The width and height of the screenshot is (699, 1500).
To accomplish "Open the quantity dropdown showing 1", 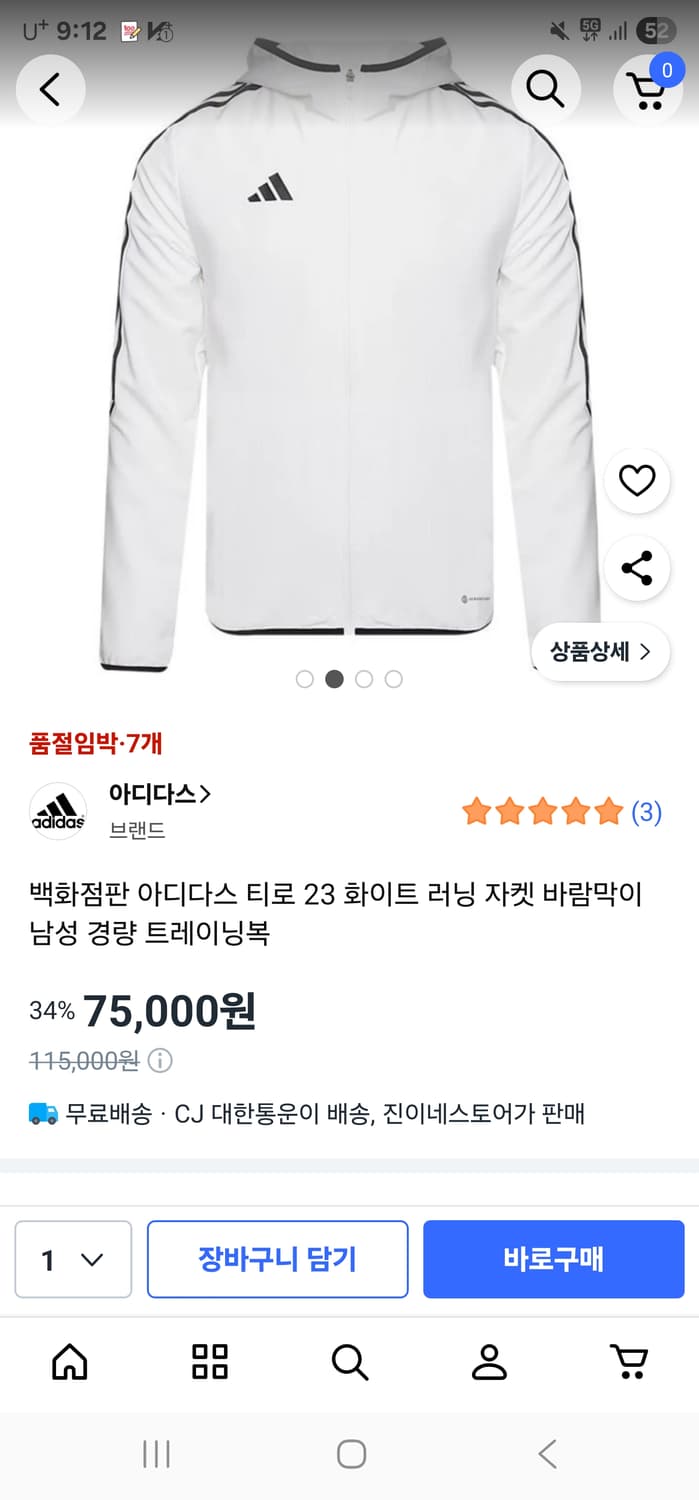I will point(73,1259).
